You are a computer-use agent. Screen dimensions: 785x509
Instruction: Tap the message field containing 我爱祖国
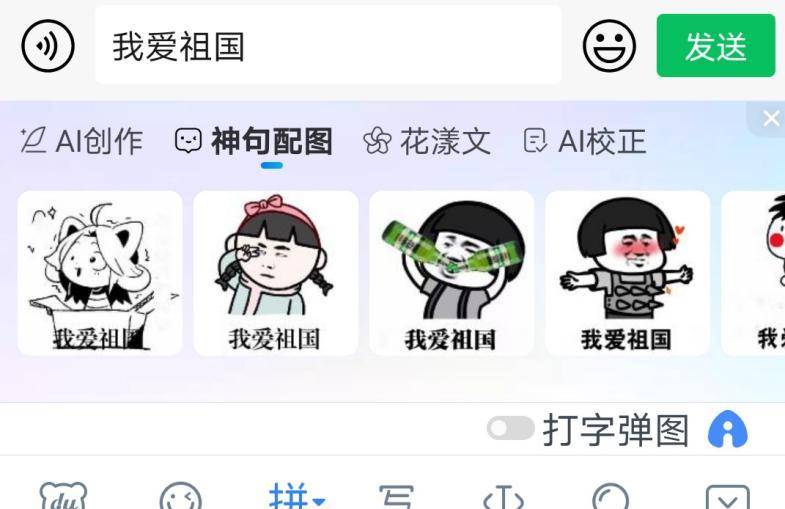click(x=327, y=46)
